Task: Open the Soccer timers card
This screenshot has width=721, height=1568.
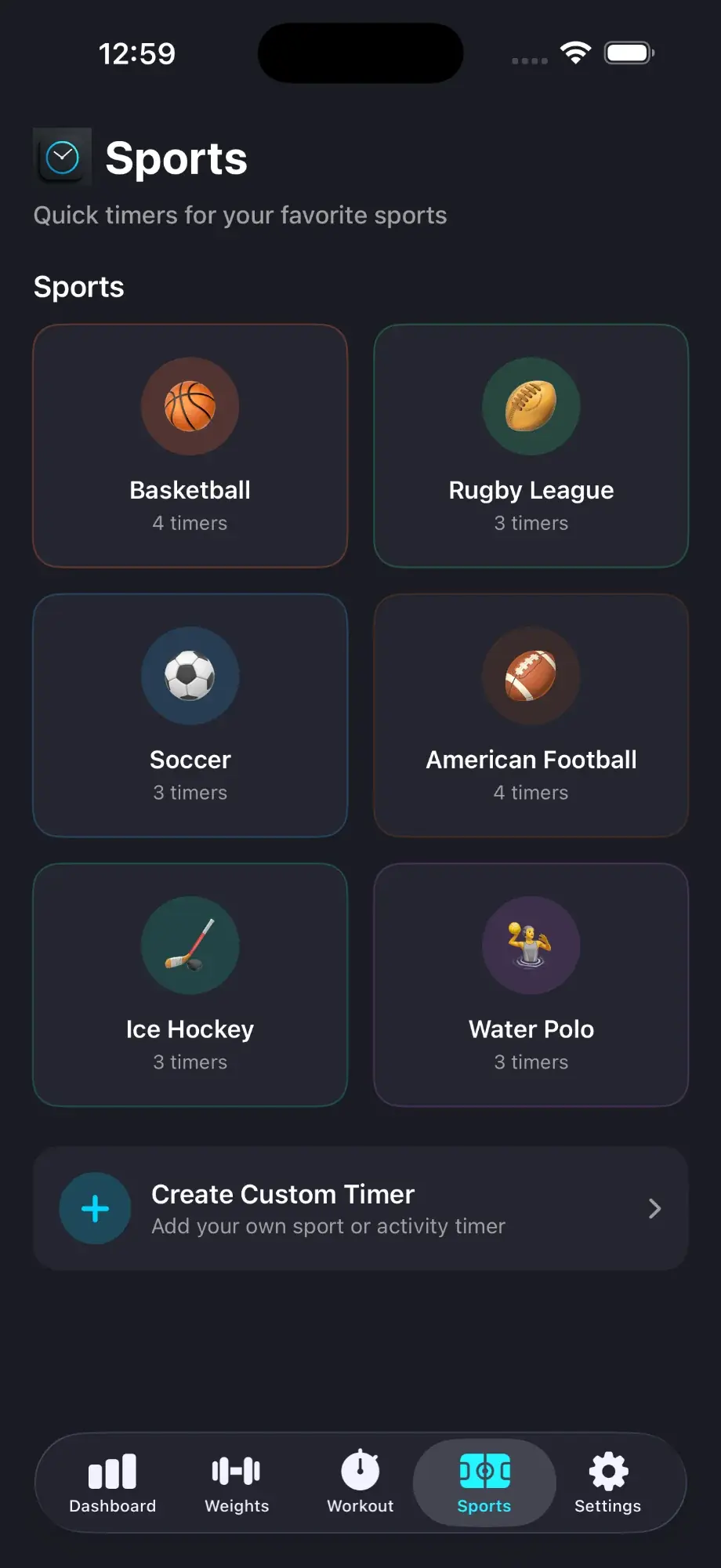Action: click(190, 715)
